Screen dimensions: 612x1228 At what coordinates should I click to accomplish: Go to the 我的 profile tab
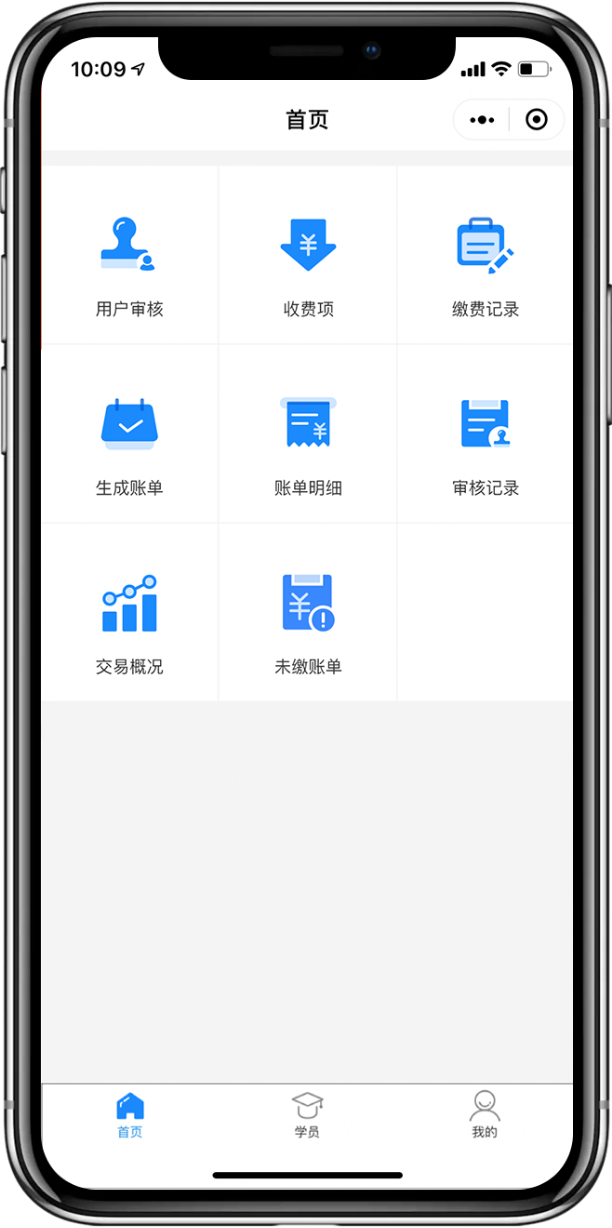click(x=484, y=1115)
